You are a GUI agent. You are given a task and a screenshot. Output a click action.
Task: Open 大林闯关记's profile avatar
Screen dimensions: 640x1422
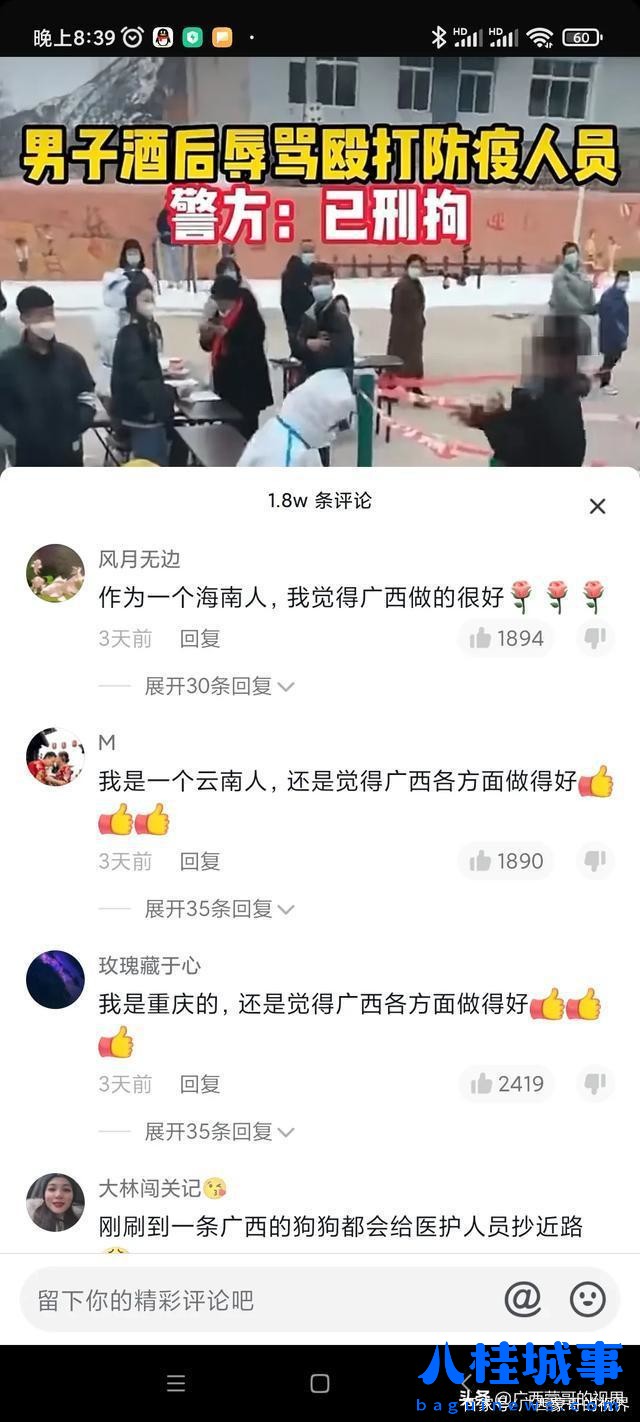point(55,1202)
